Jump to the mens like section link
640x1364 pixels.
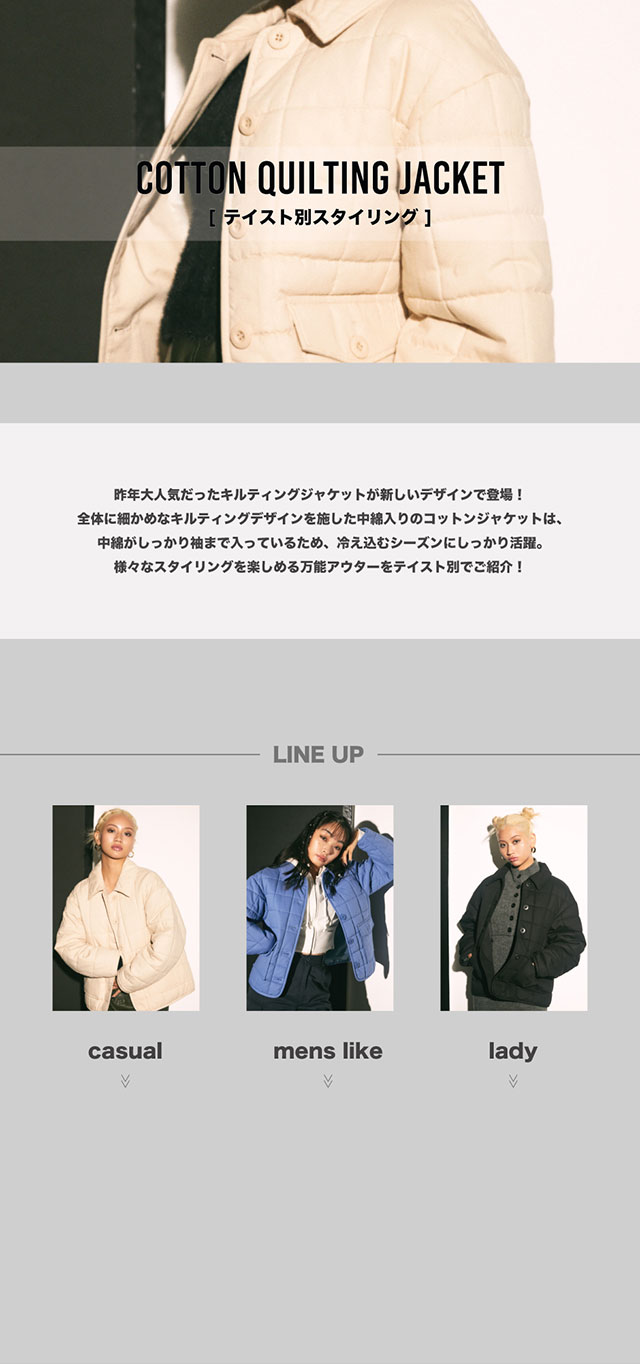pos(328,1051)
